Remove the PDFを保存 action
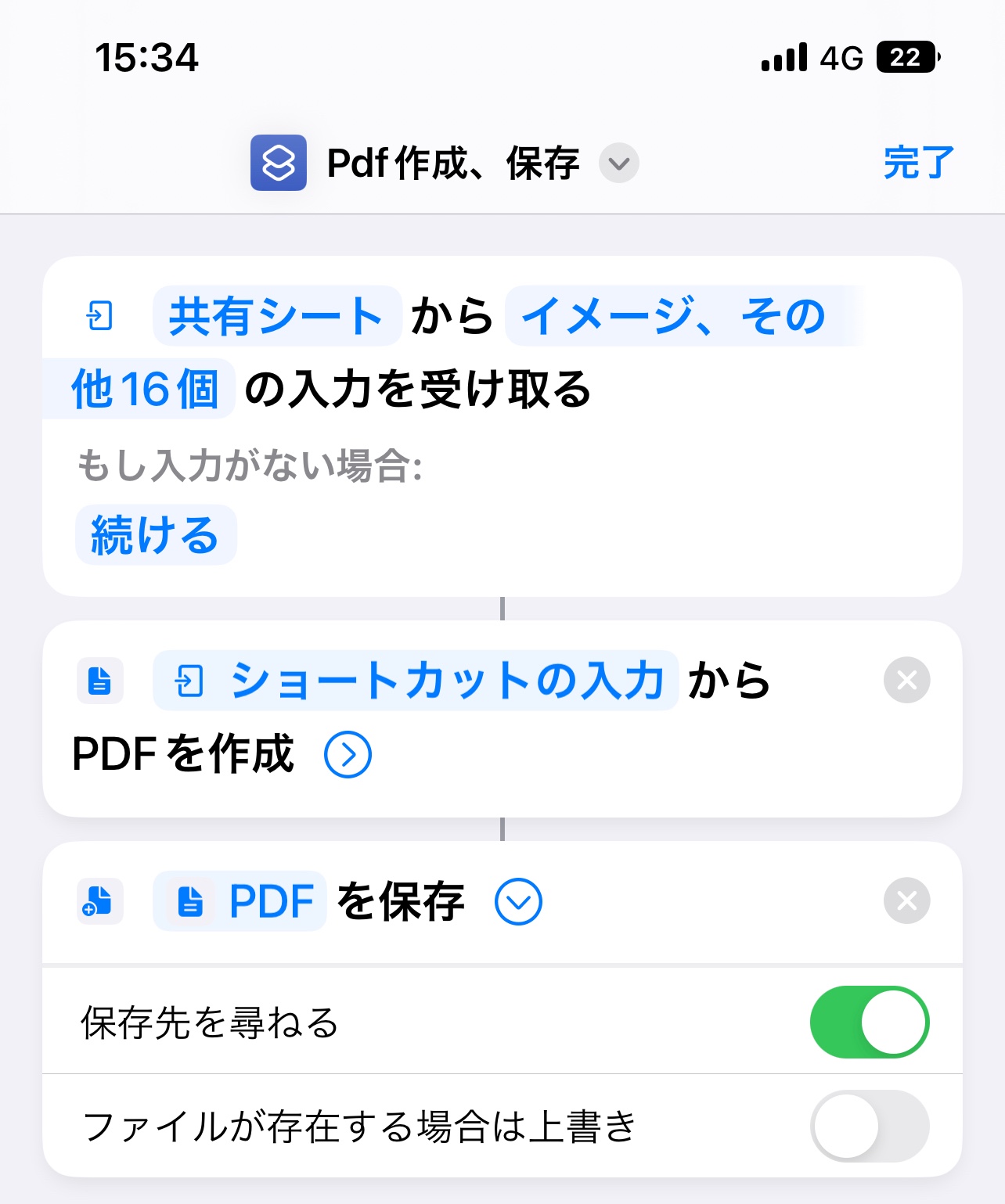 [906, 901]
